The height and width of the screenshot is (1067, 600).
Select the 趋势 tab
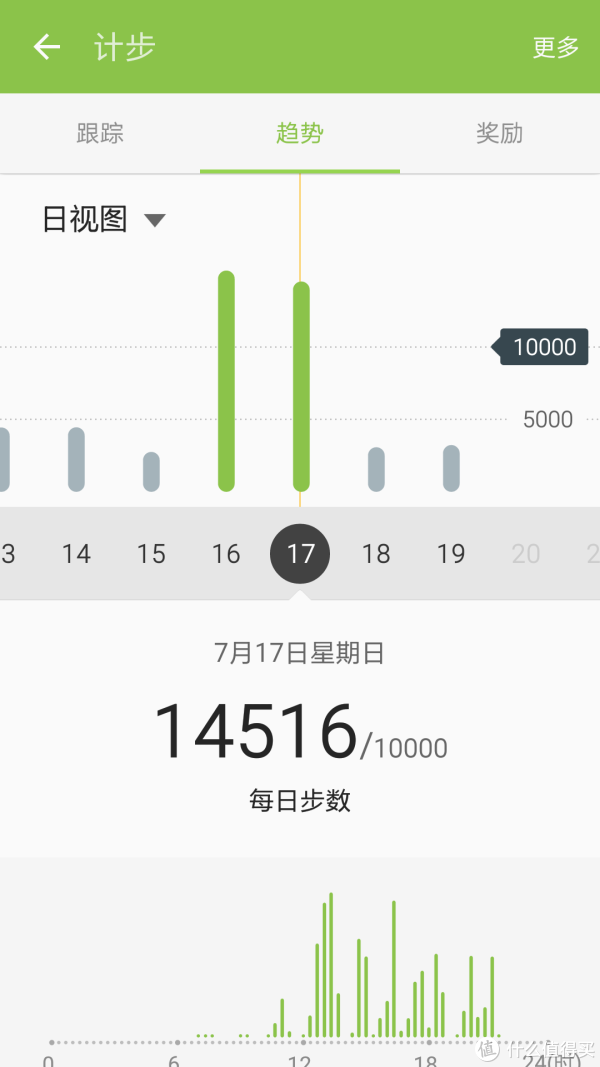coord(300,133)
